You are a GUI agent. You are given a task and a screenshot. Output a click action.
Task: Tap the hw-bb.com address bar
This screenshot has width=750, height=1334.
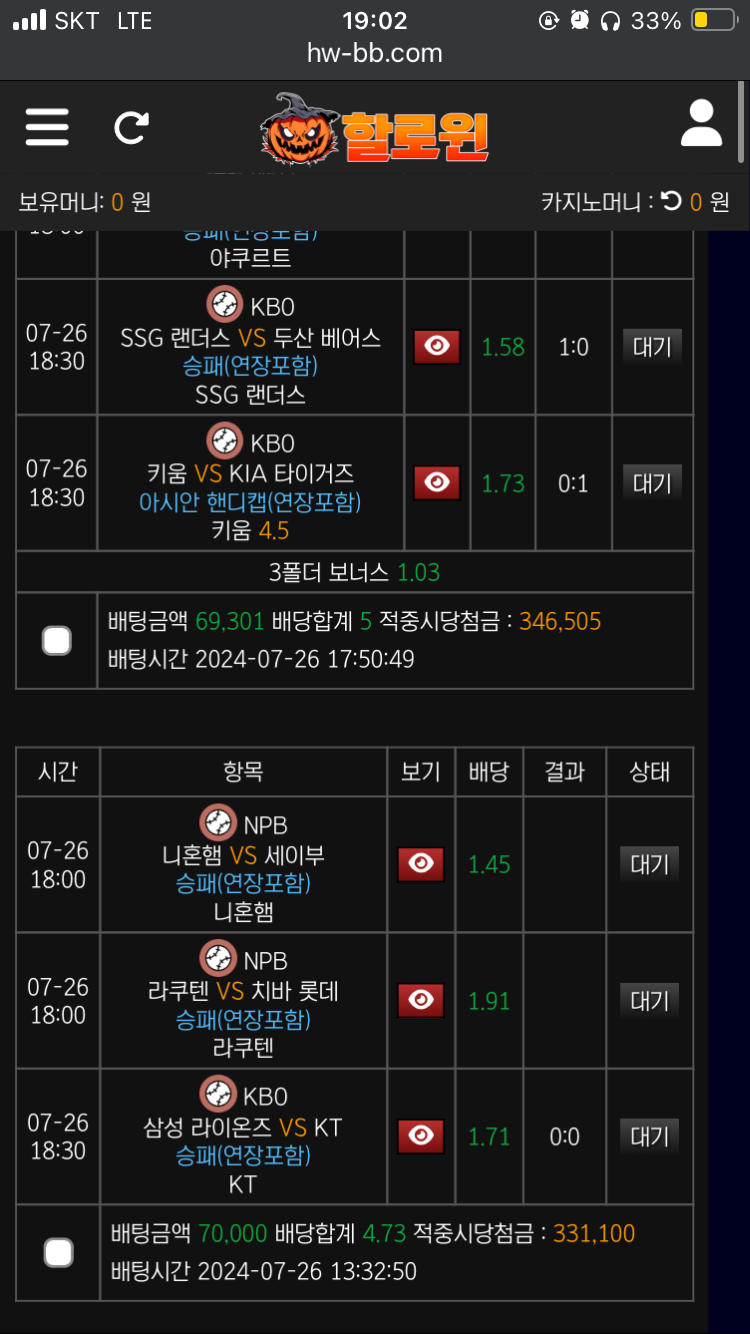click(x=375, y=53)
